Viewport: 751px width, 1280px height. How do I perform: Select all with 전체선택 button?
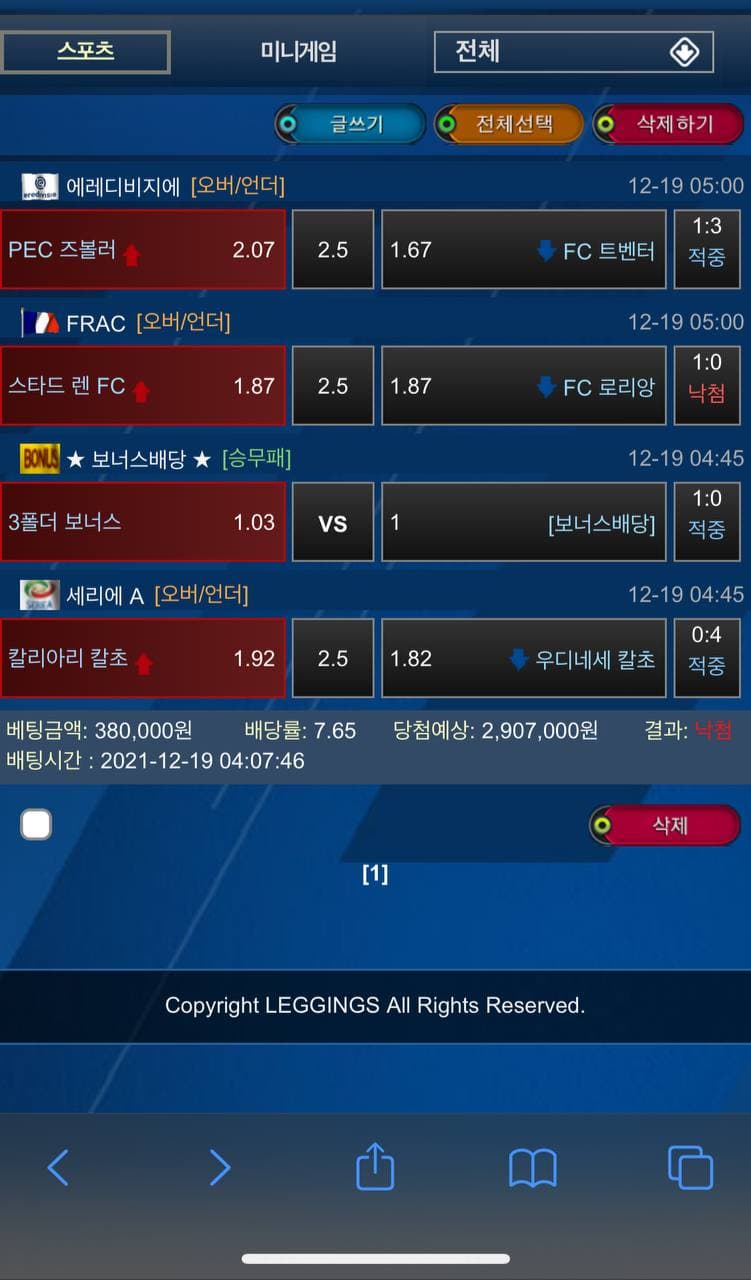click(x=510, y=125)
